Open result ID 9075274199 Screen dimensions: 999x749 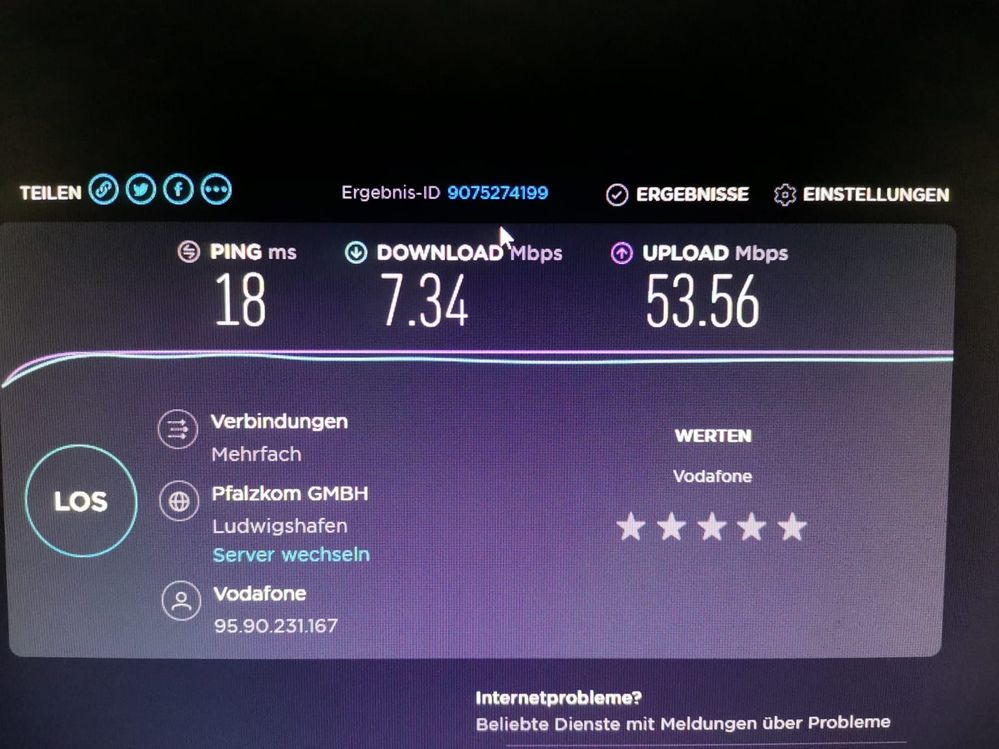point(497,193)
